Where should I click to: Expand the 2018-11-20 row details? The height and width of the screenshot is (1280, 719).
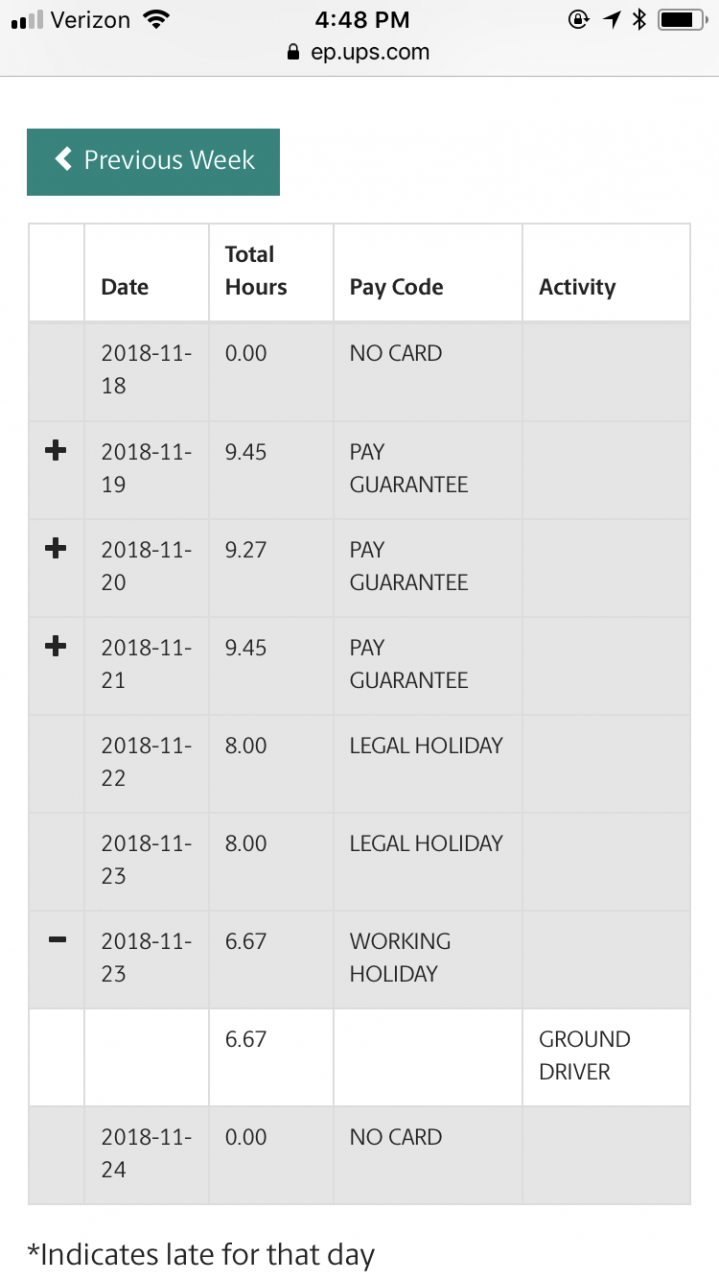point(56,548)
